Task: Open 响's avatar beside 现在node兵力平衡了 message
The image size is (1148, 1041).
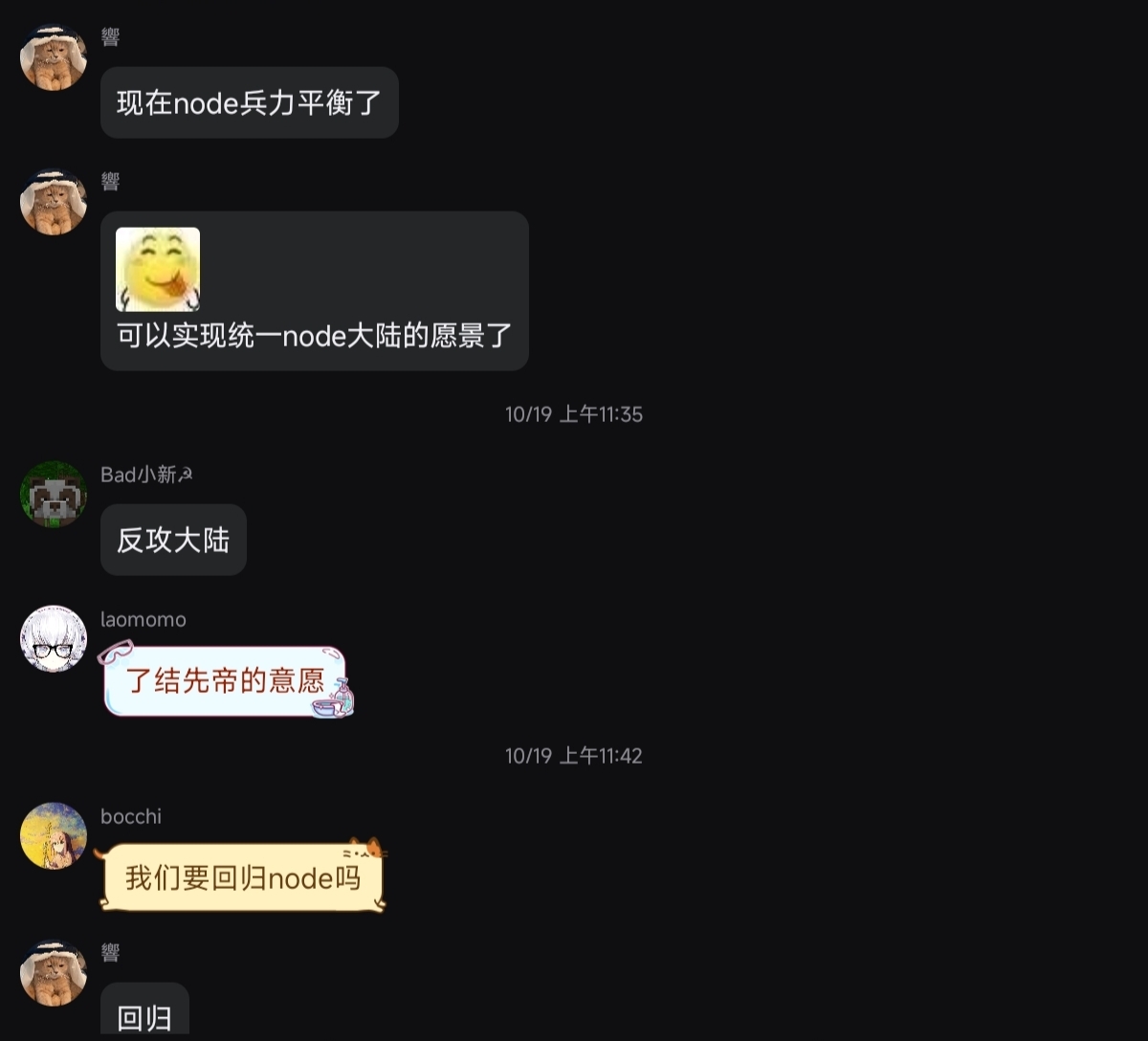Action: [54, 57]
